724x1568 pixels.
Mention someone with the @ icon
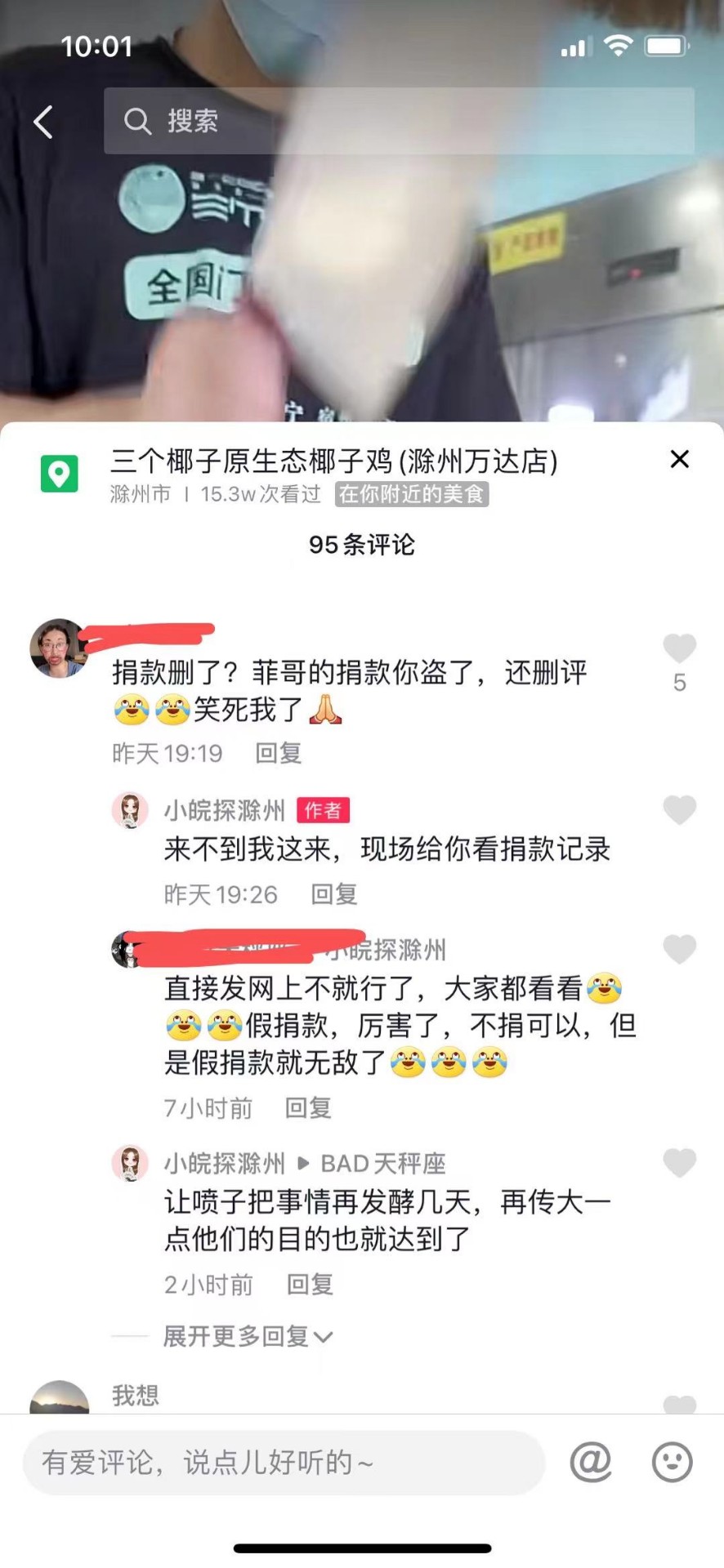pyautogui.click(x=591, y=1462)
